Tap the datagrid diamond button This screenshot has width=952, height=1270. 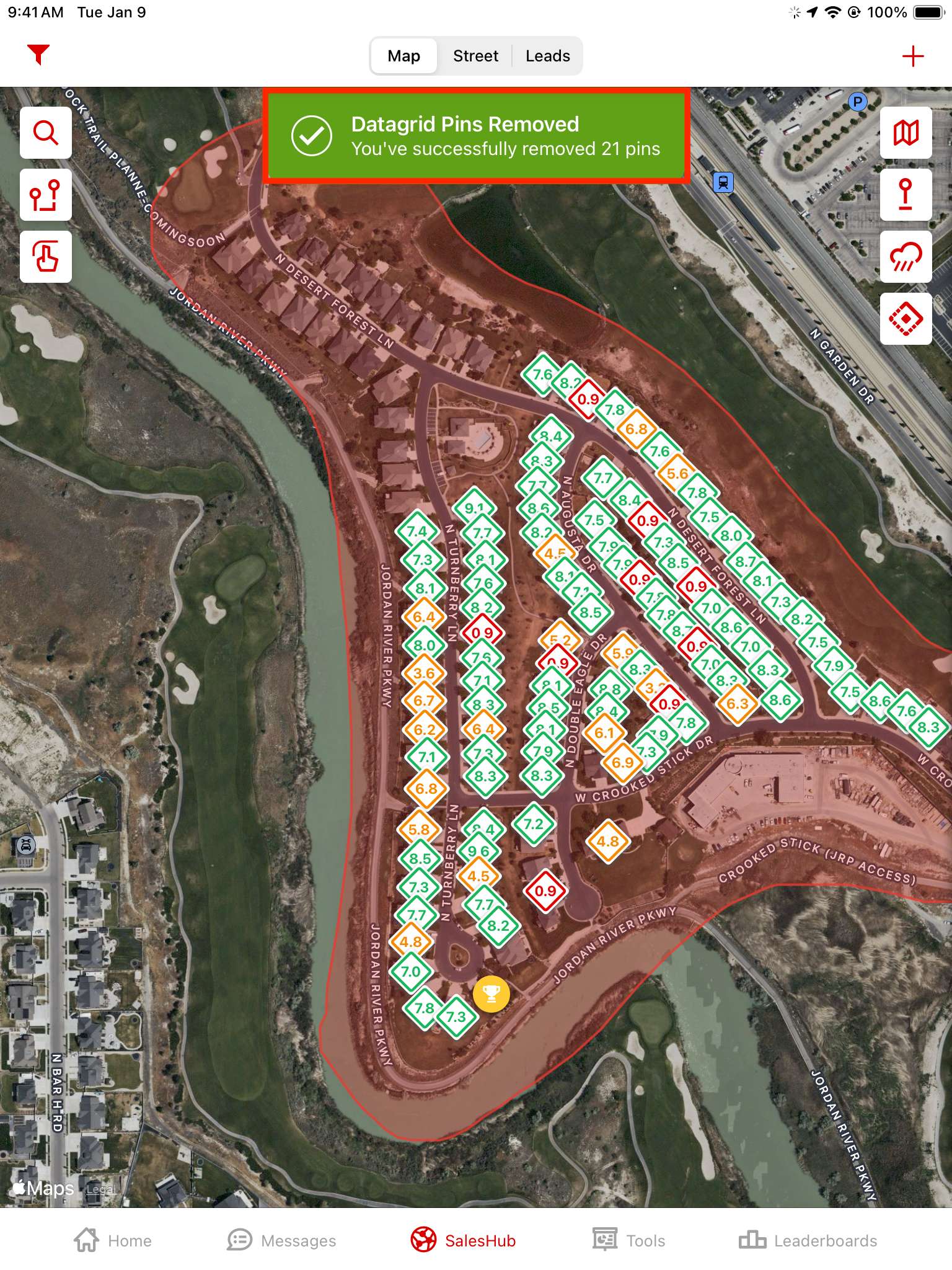pos(906,319)
